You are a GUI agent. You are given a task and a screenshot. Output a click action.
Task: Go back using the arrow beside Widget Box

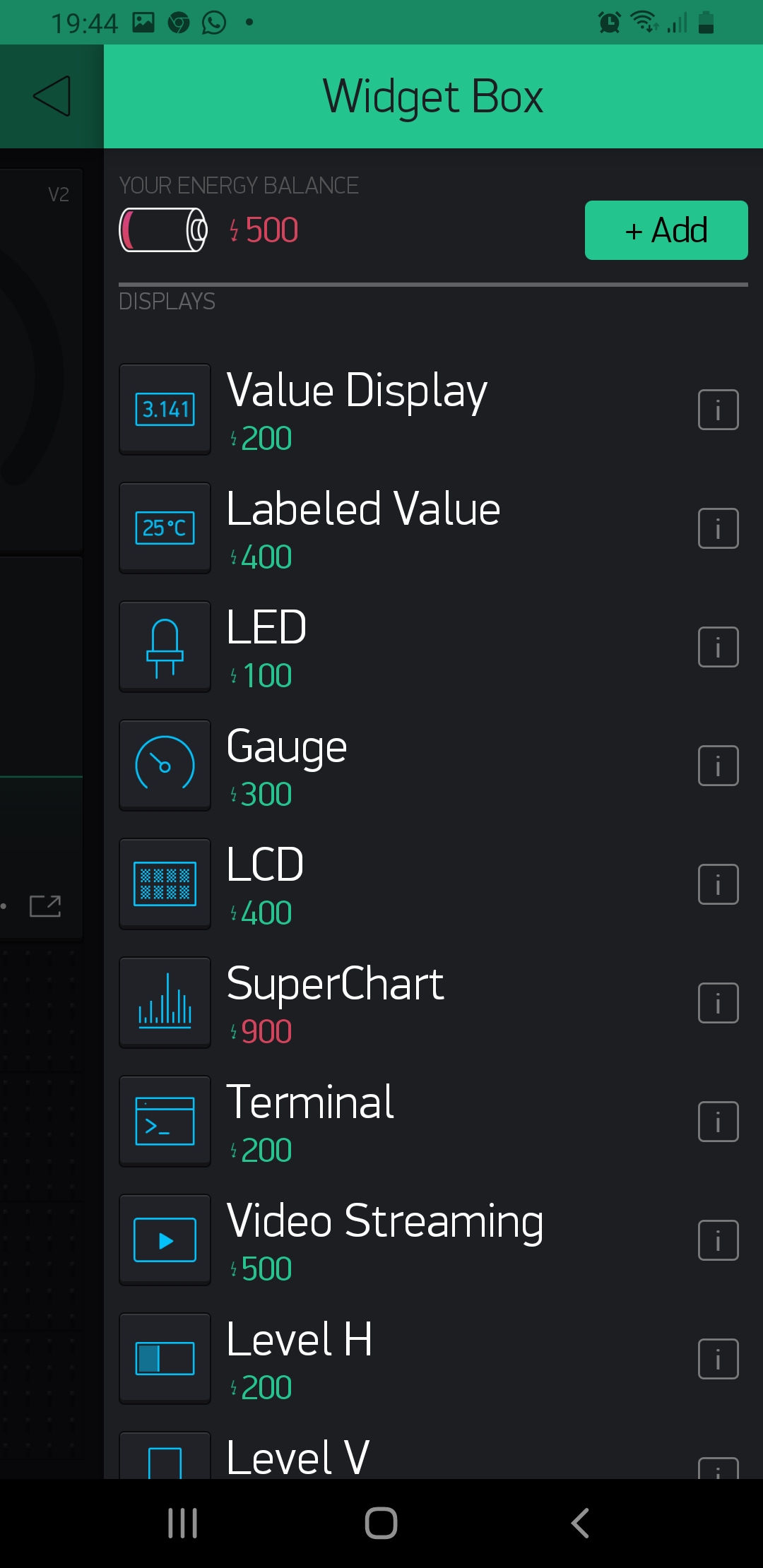tap(52, 96)
